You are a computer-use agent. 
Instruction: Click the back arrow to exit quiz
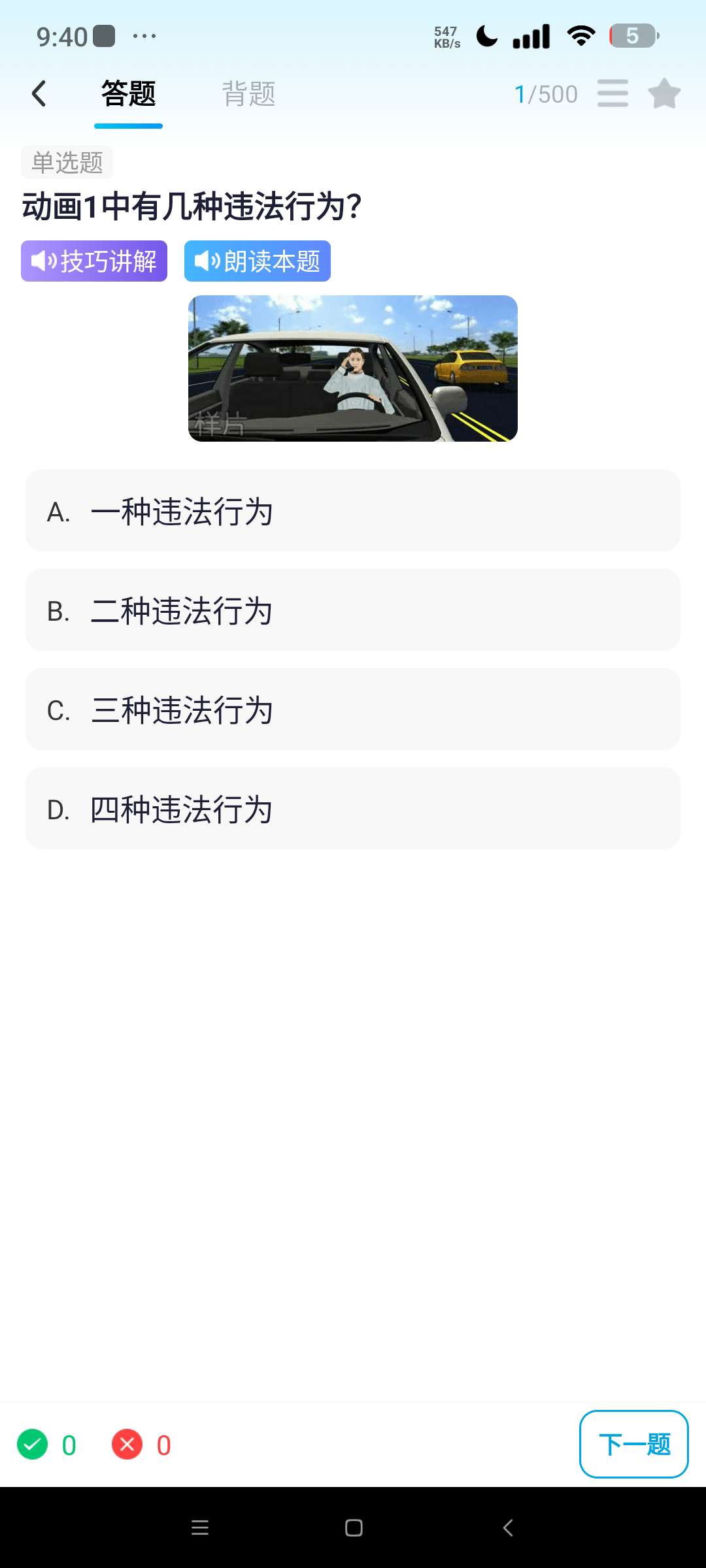39,92
